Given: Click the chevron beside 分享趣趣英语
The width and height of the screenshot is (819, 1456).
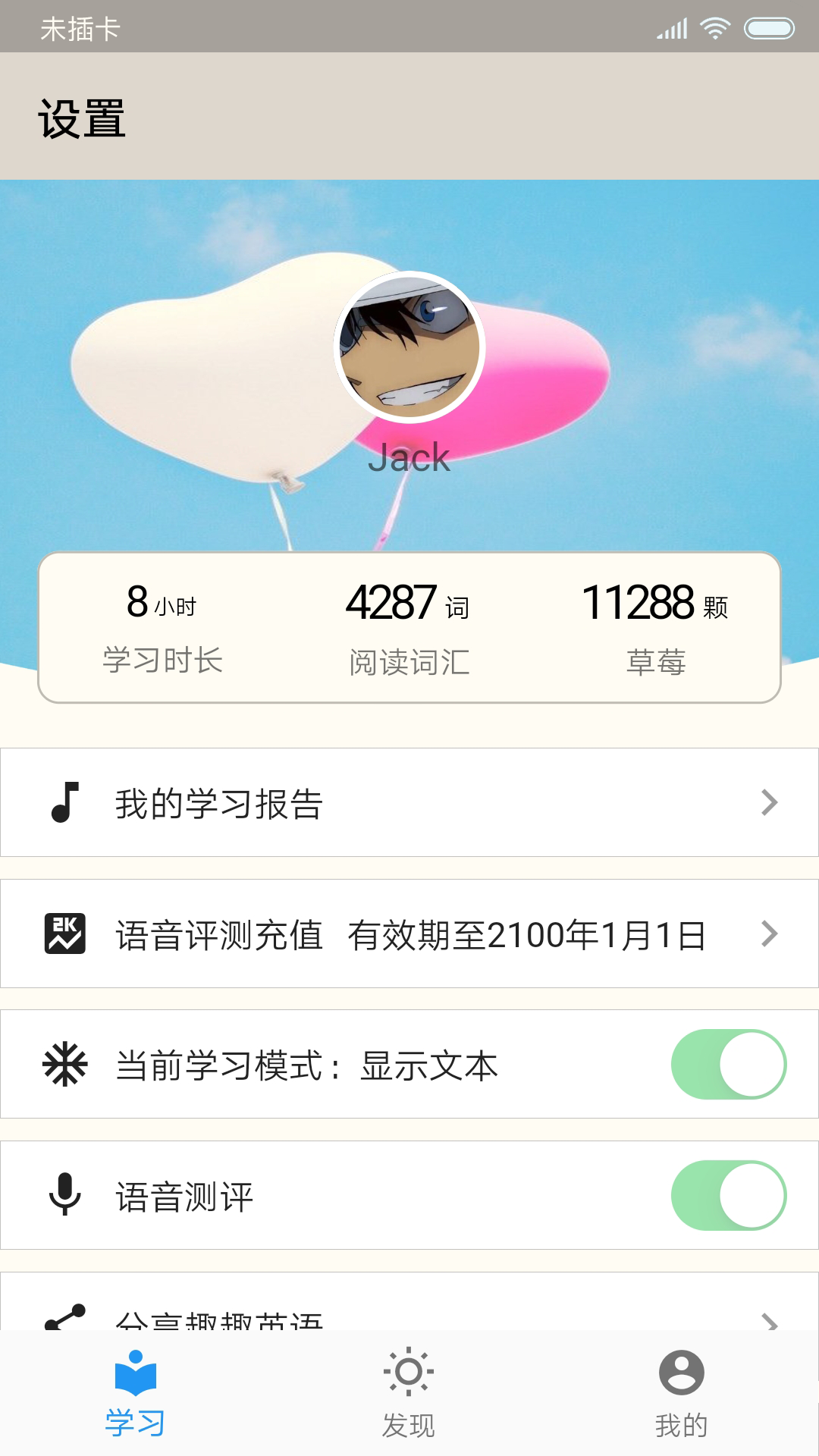Looking at the screenshot, I should [x=770, y=1321].
